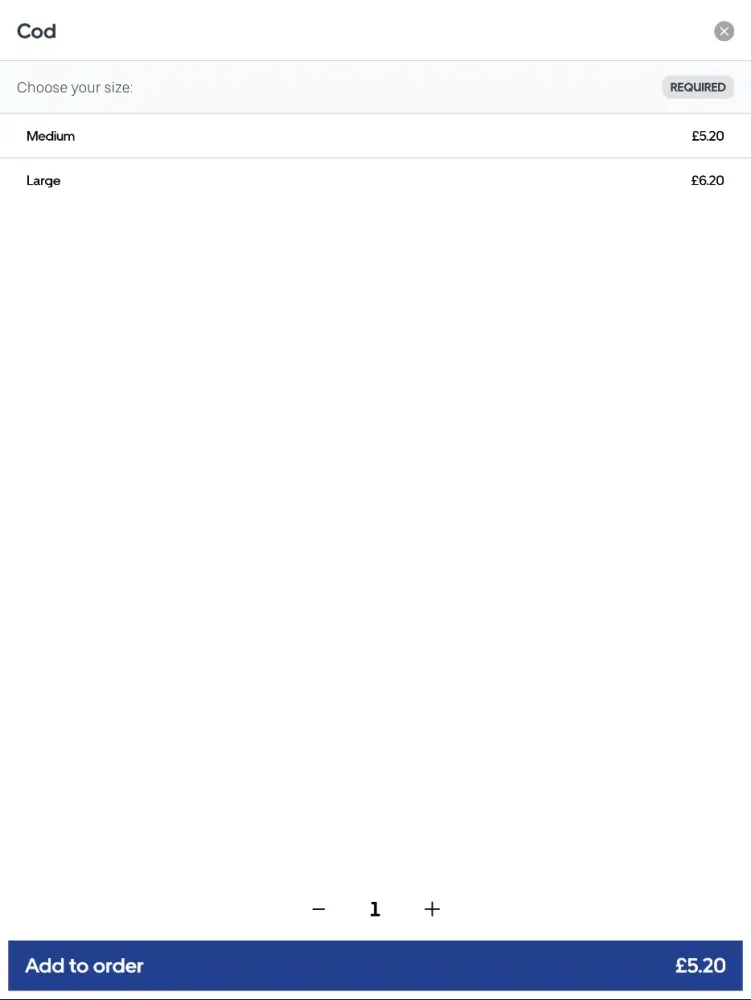Click the circular dismiss icon
The width and height of the screenshot is (751, 1000).
[x=723, y=30]
